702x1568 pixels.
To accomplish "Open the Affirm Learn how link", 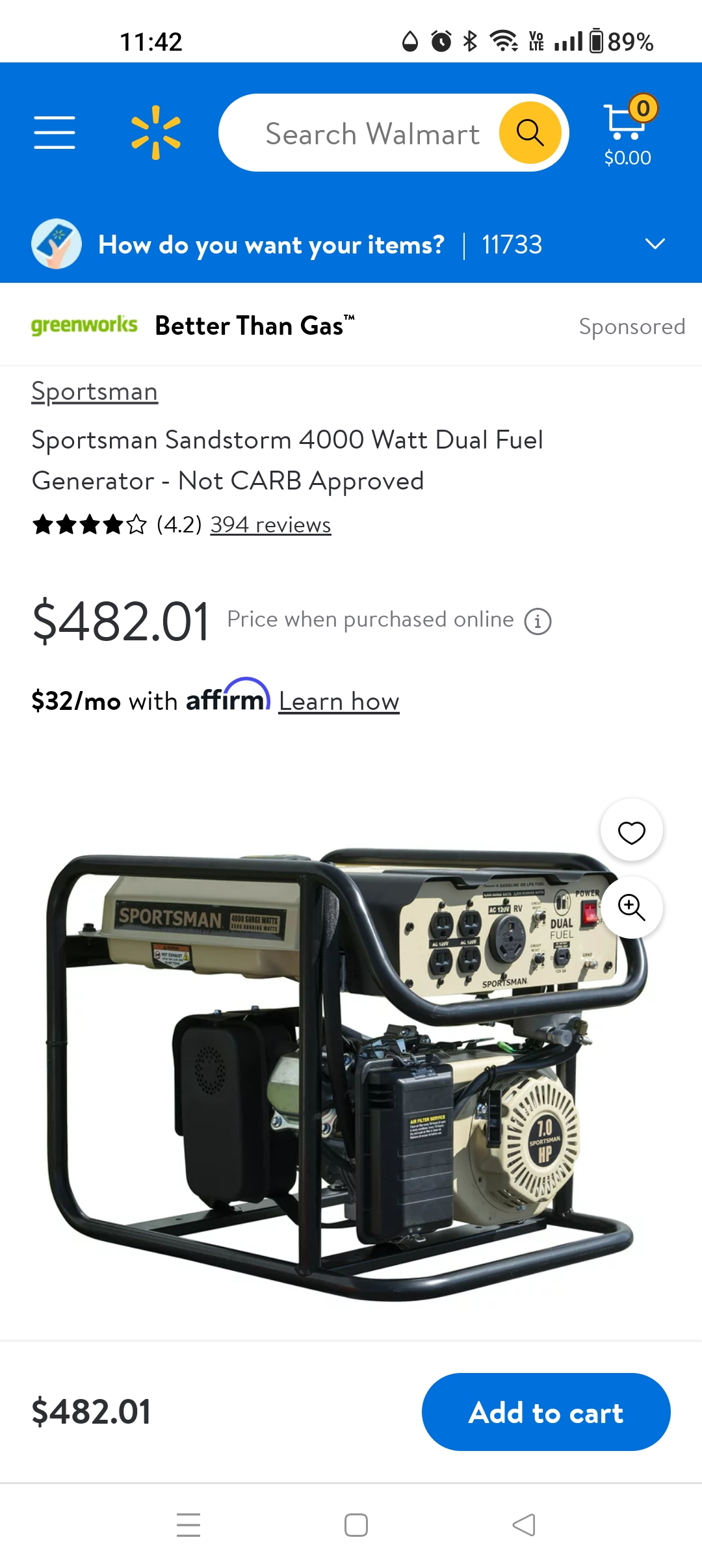I will coord(339,701).
